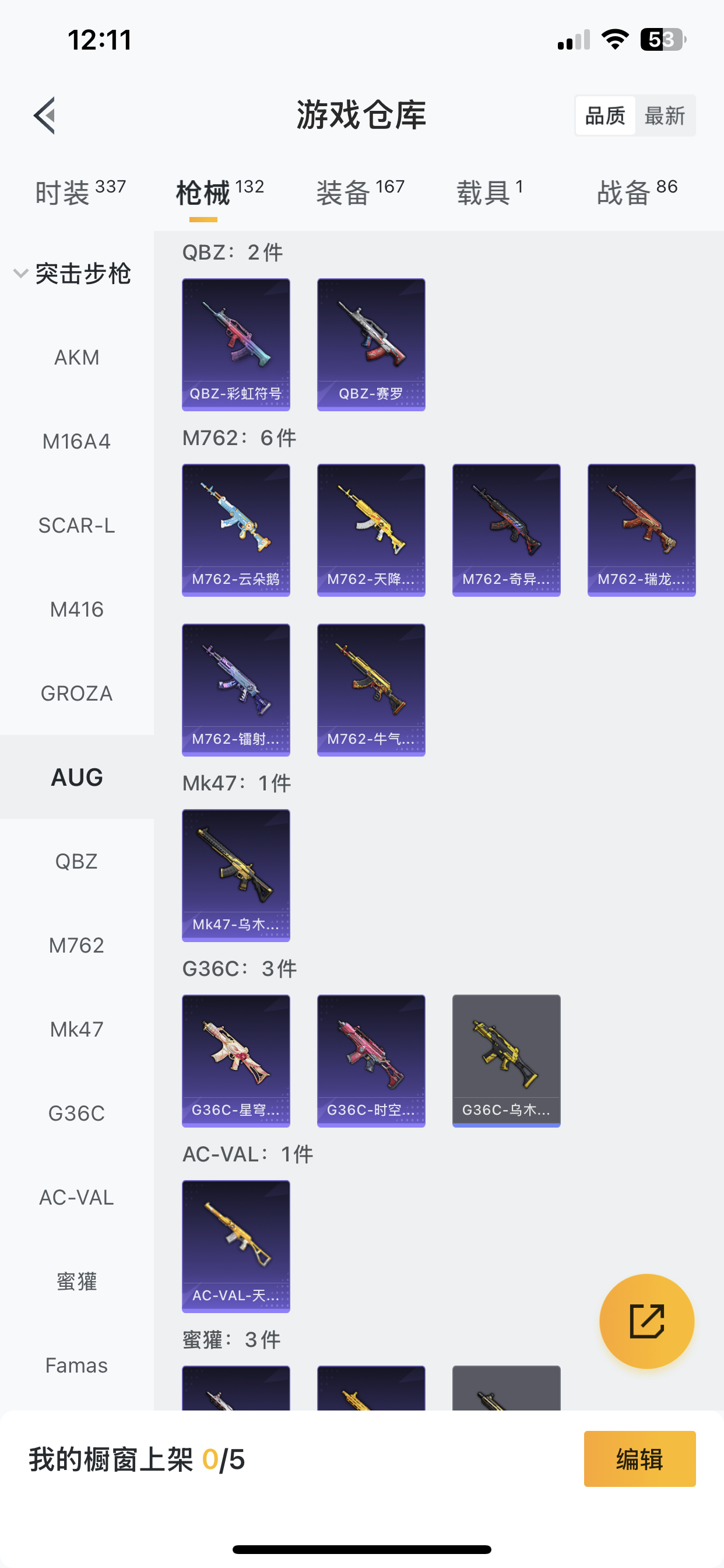Jump to GROZA weapons
The width and height of the screenshot is (724, 1568).
[77, 694]
